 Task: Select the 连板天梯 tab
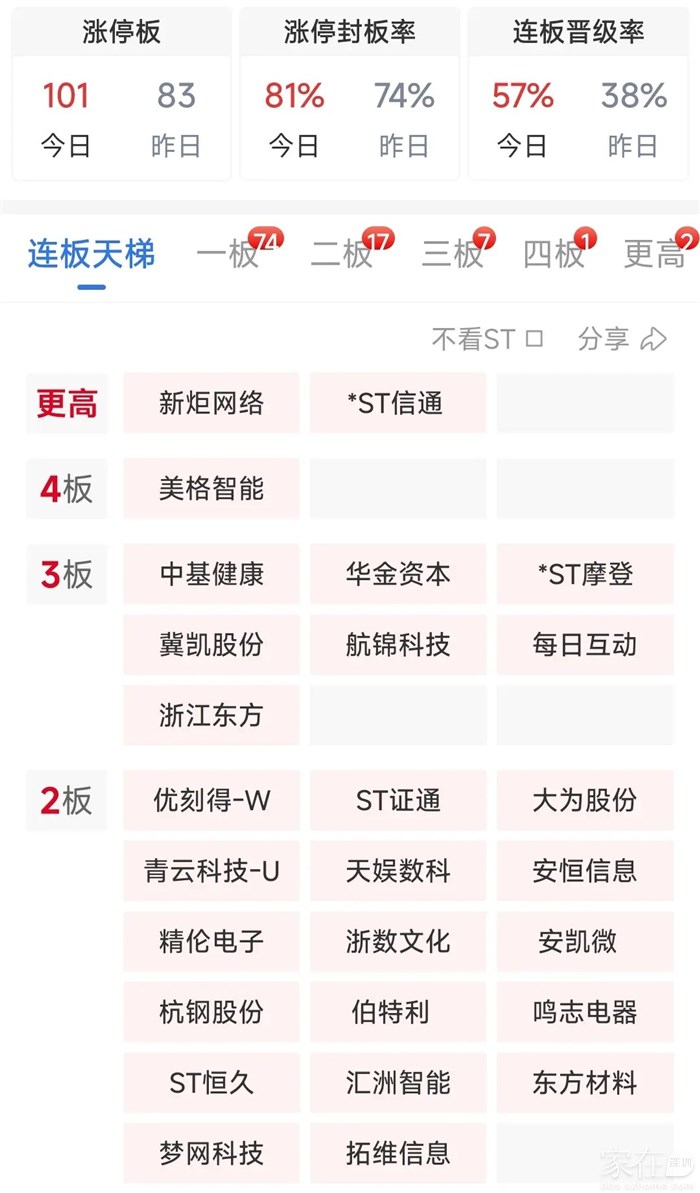(x=91, y=255)
